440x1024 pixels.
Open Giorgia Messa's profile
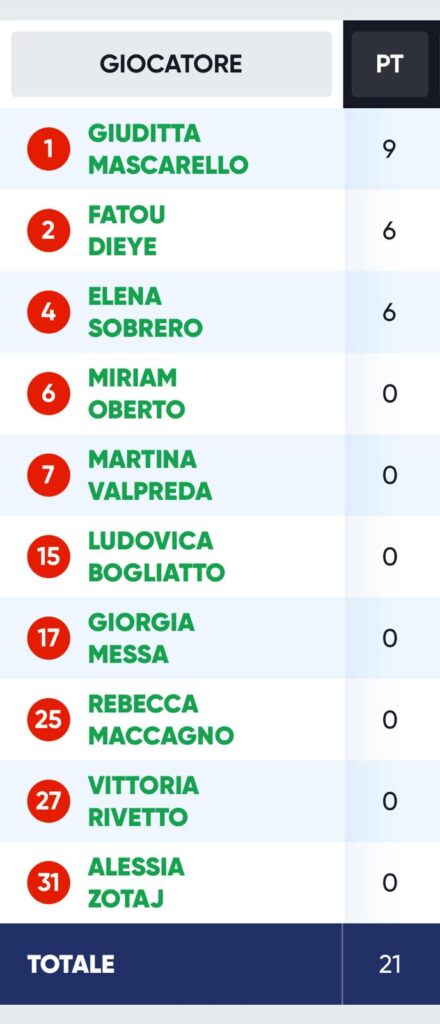pos(141,638)
